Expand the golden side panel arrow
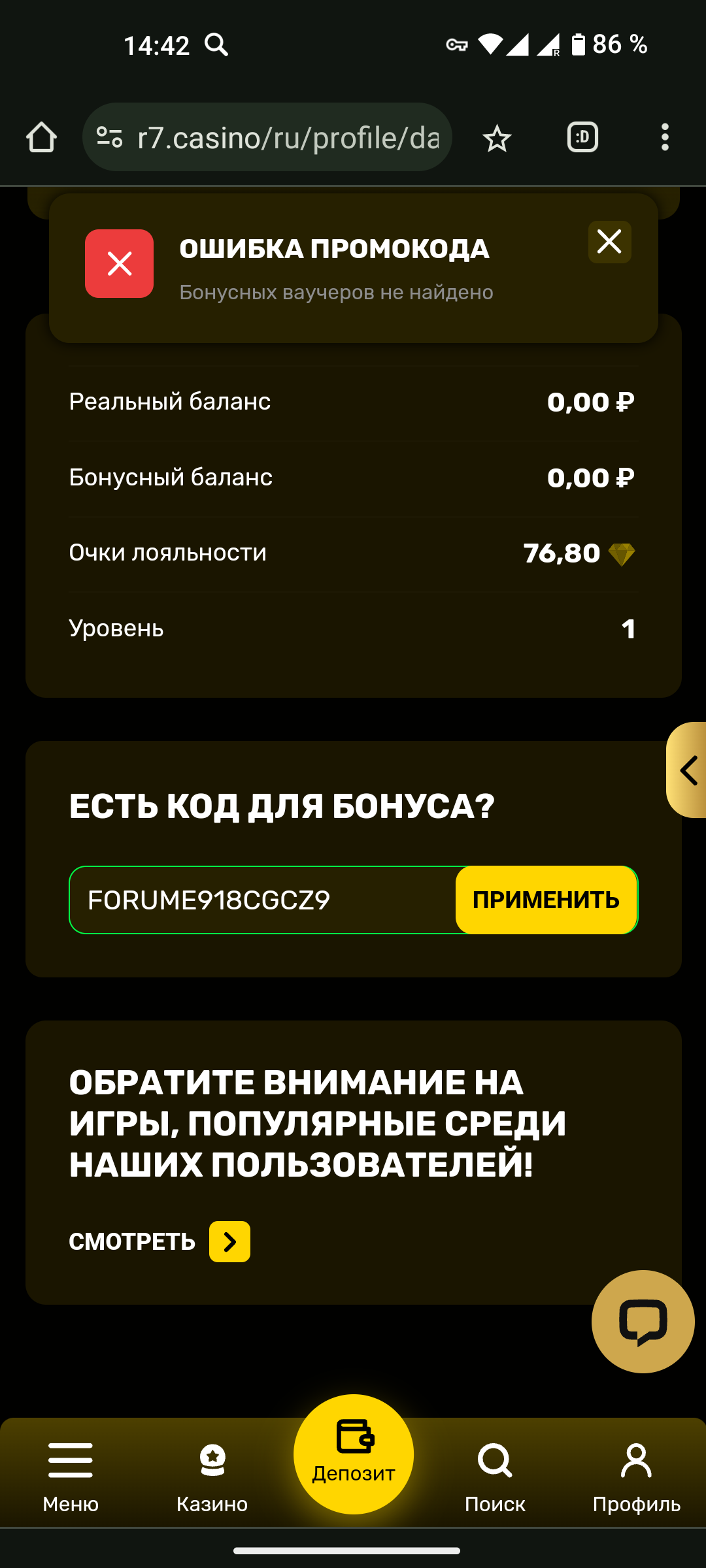The height and width of the screenshot is (1568, 706). (x=688, y=770)
